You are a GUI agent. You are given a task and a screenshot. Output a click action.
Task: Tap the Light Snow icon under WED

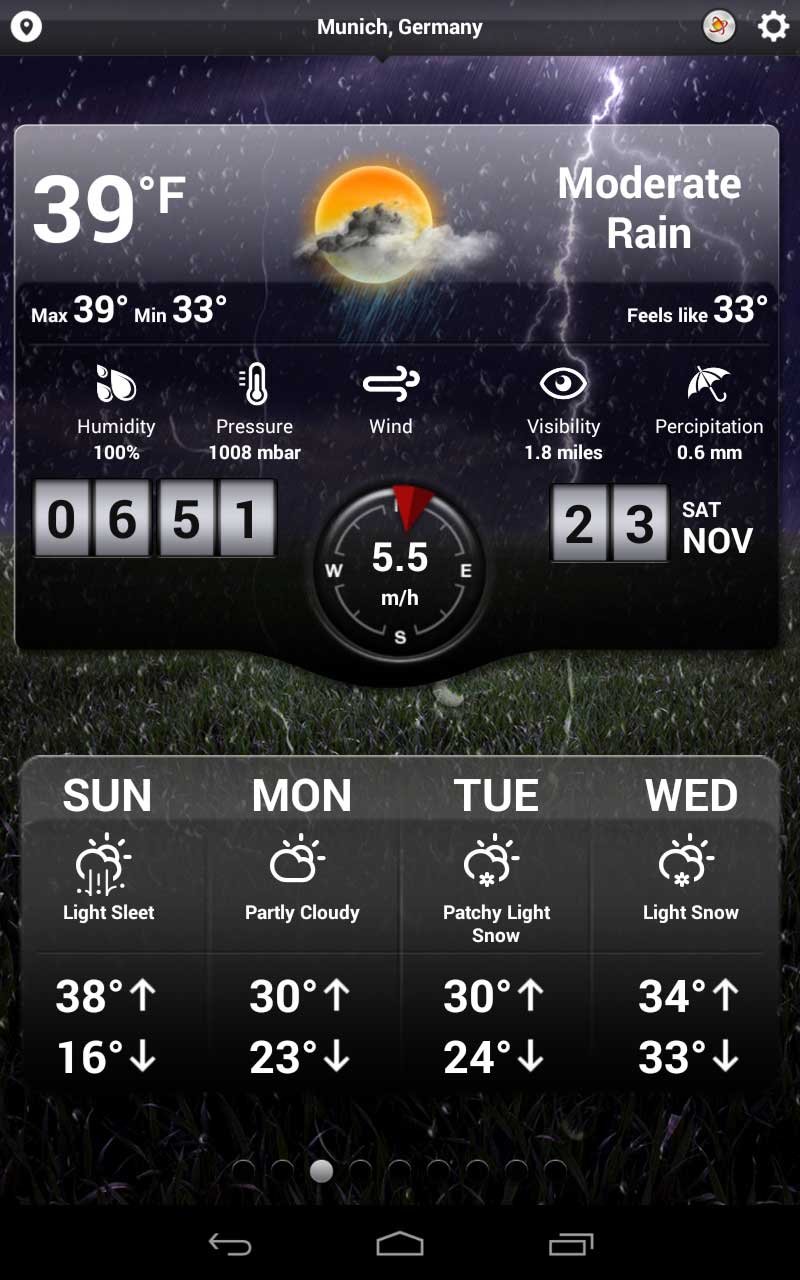tap(689, 862)
